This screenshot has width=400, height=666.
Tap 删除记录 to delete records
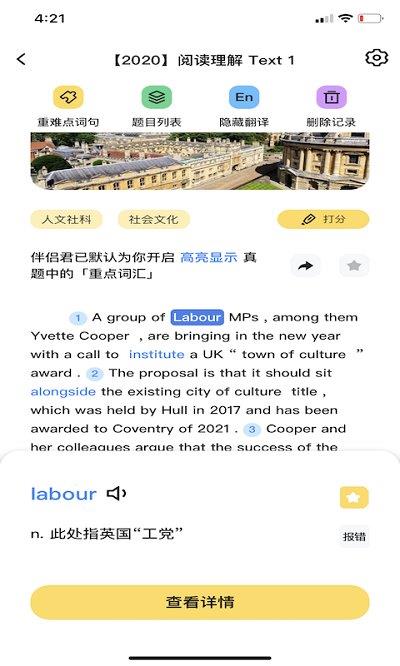pos(331,107)
